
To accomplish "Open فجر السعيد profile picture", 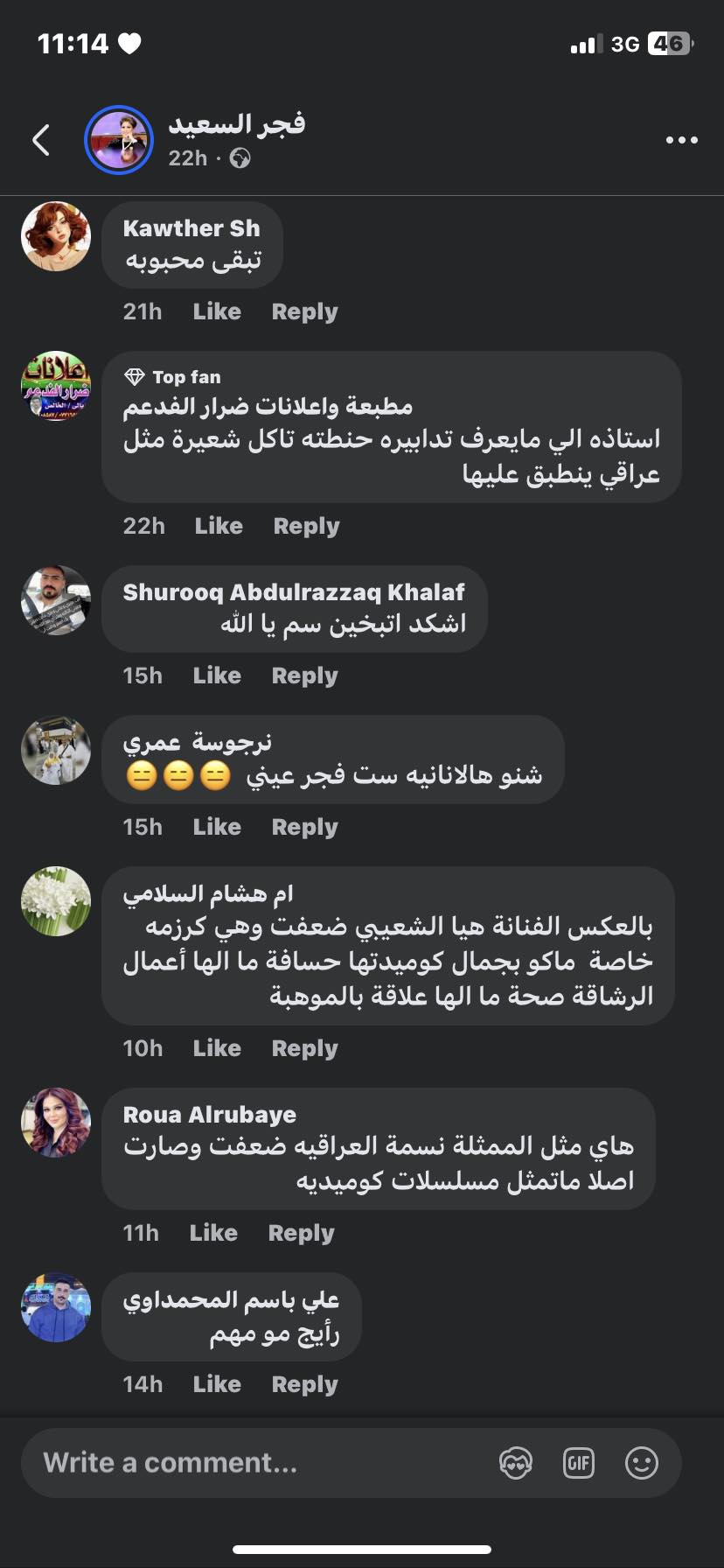I will [119, 140].
